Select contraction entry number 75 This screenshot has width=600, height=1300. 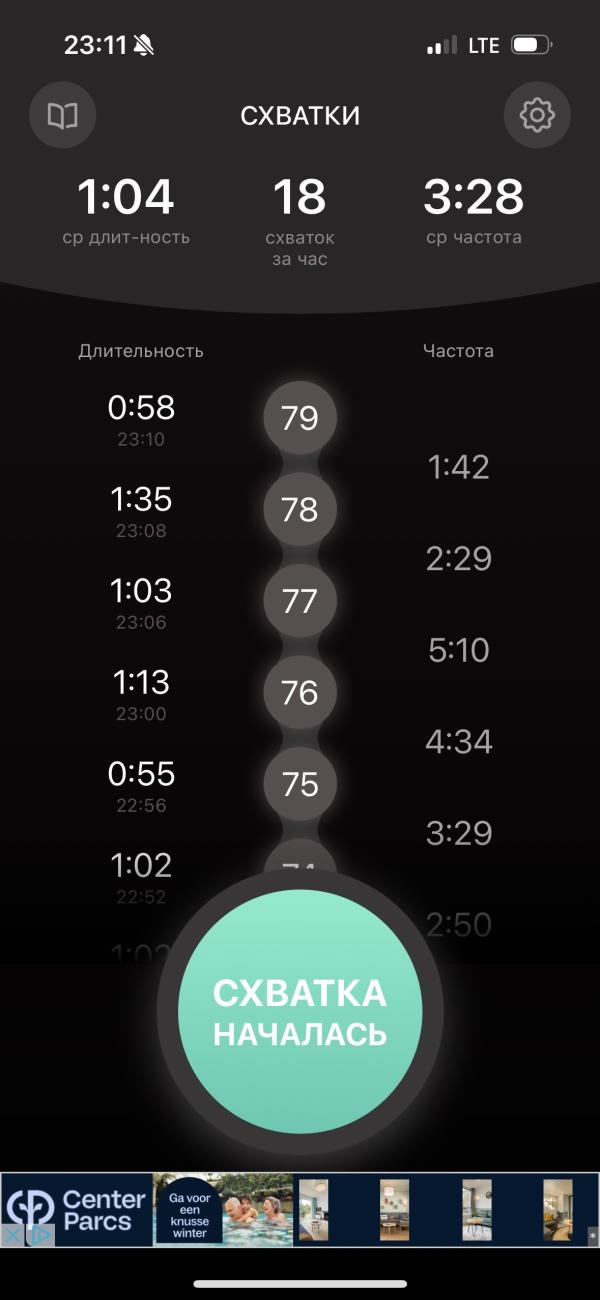(x=300, y=785)
